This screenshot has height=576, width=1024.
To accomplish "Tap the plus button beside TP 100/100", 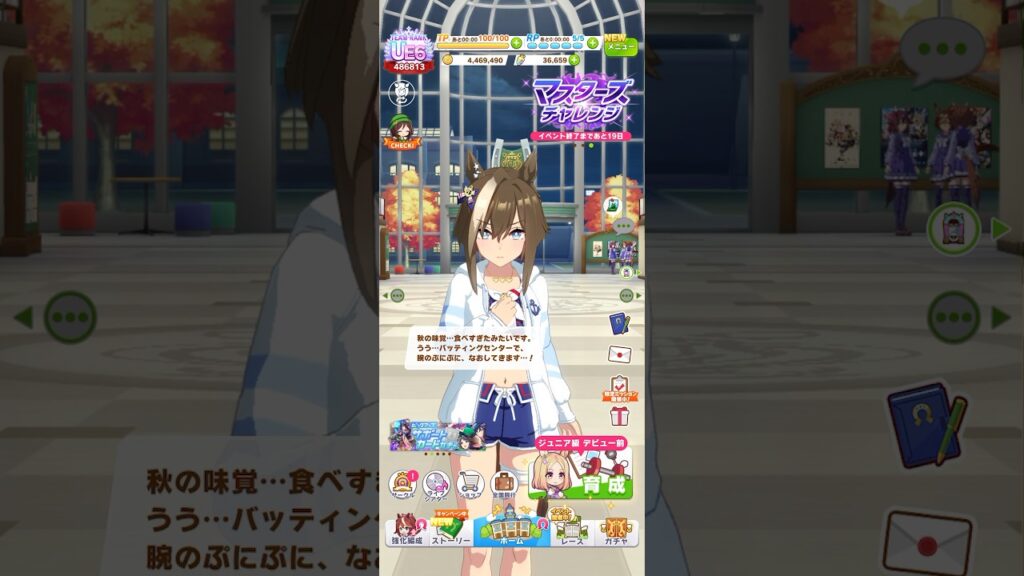I will click(x=516, y=43).
